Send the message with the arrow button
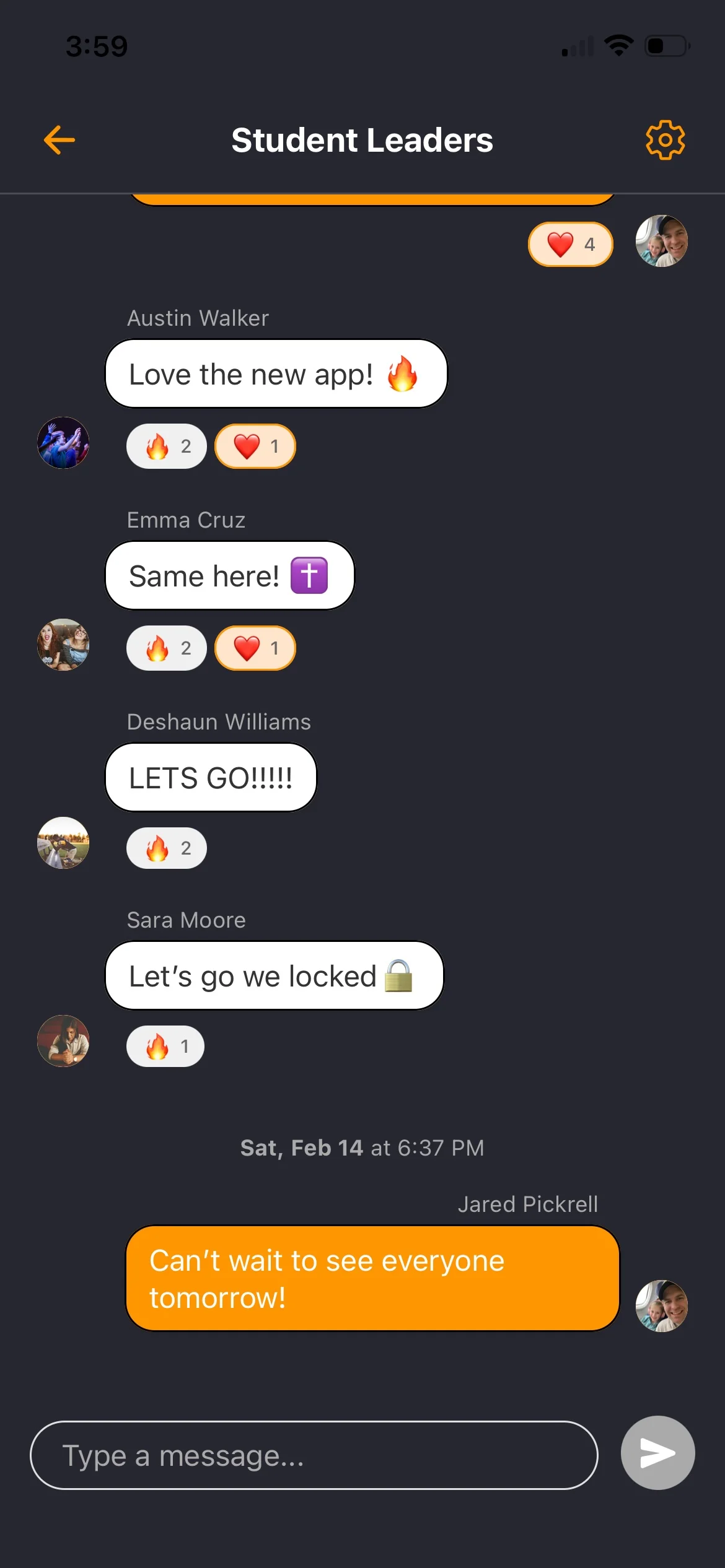The image size is (725, 1568). [x=657, y=1453]
